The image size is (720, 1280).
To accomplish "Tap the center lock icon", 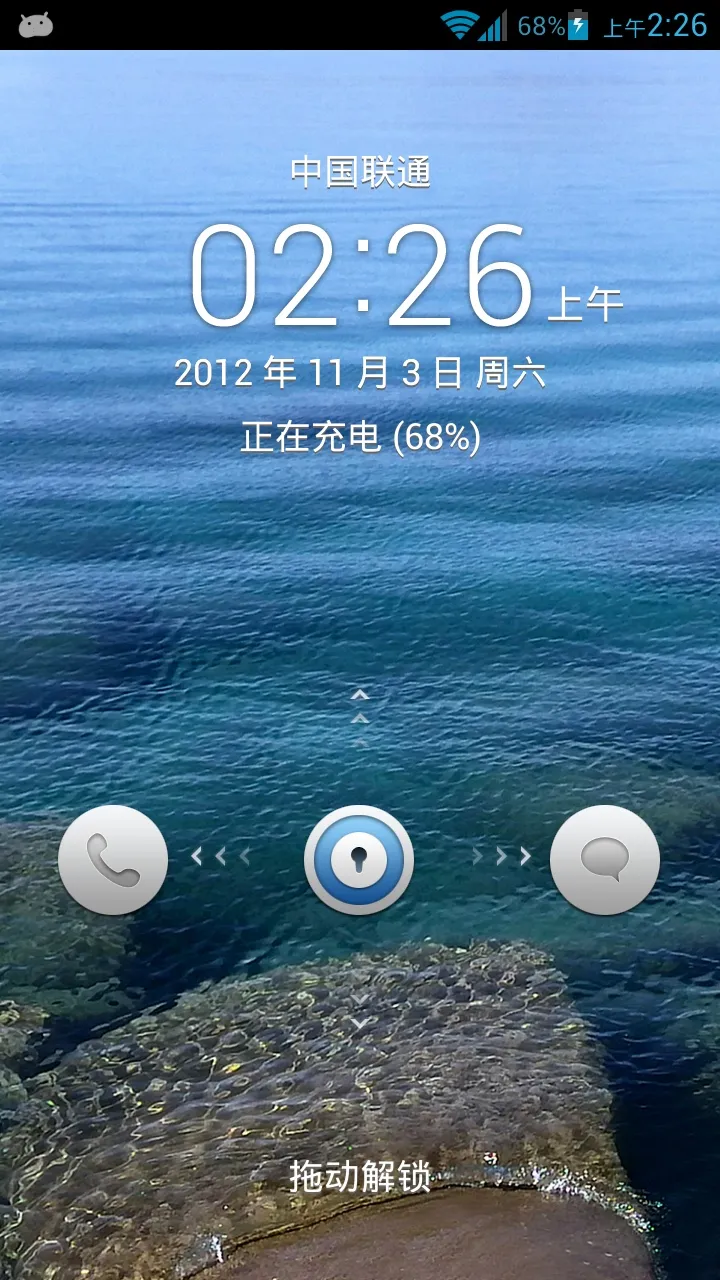I will pos(359,860).
